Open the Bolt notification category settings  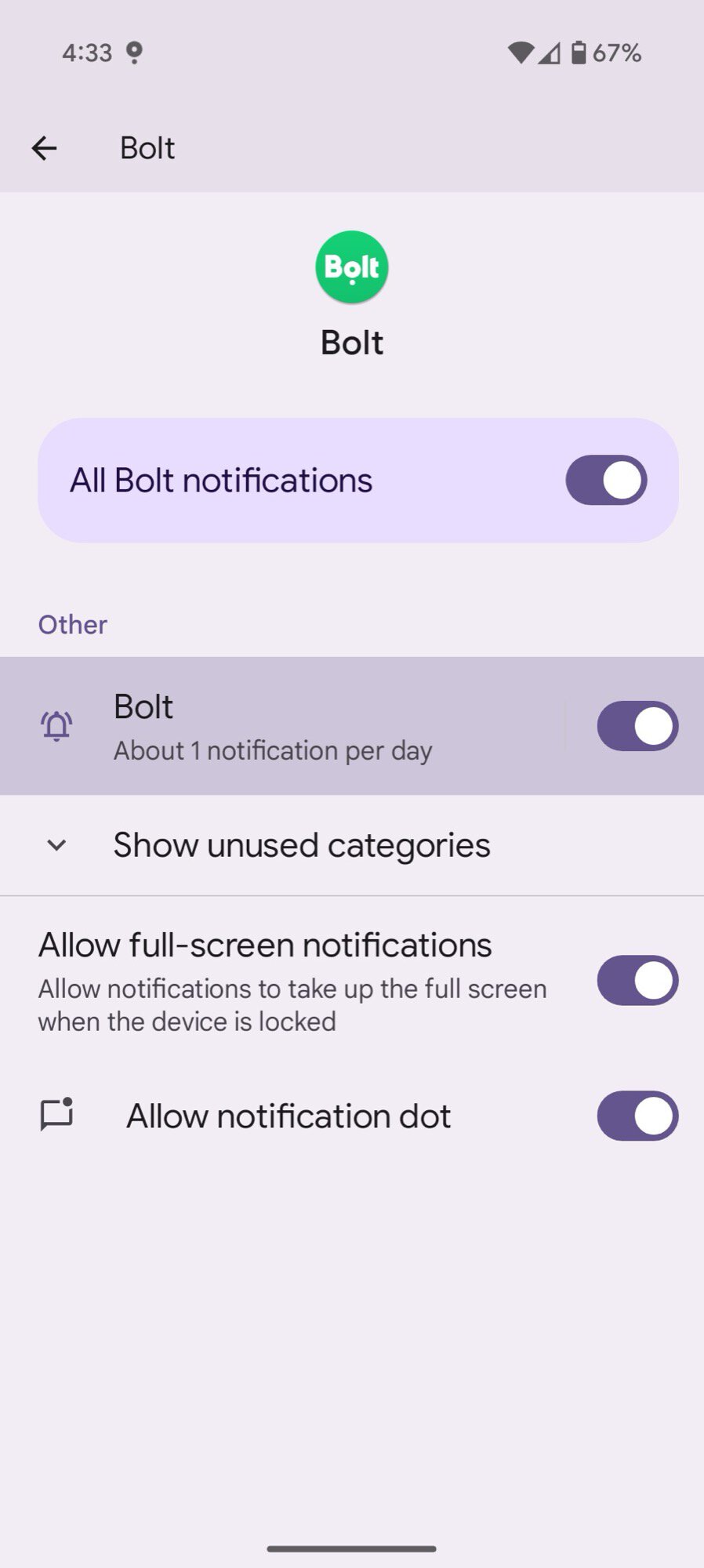(272, 727)
